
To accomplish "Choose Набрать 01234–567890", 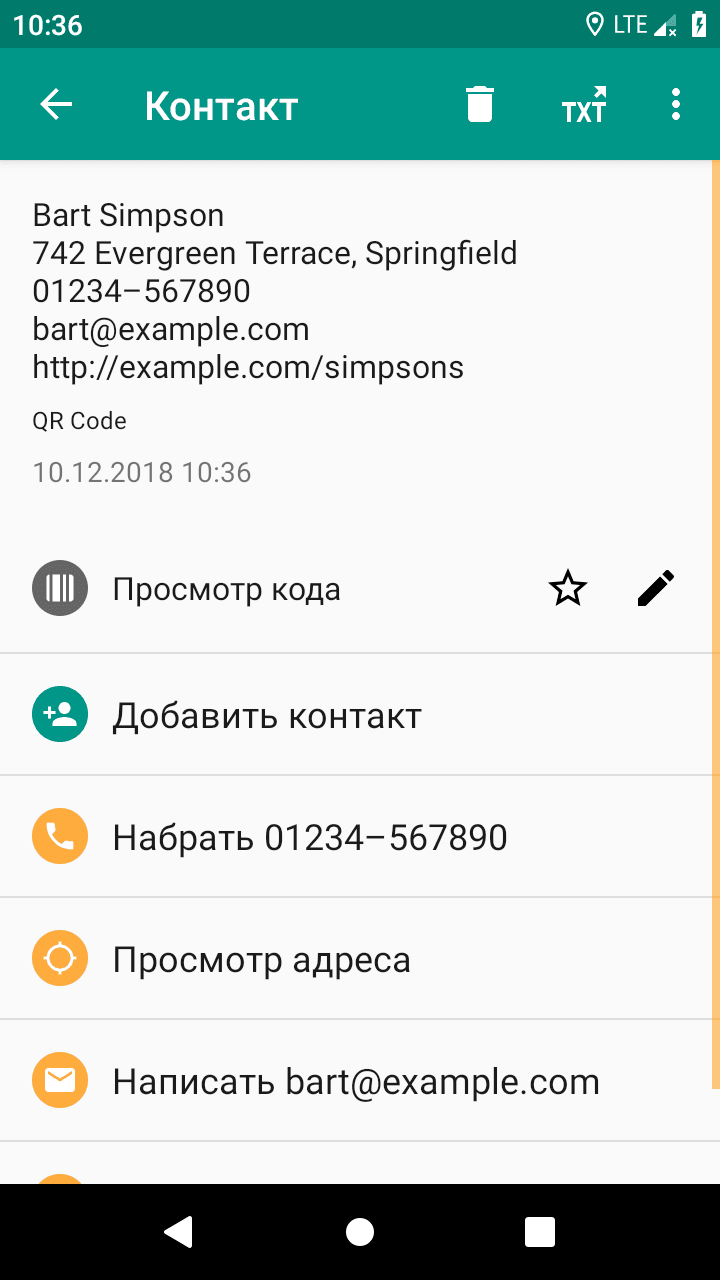I will [x=310, y=838].
